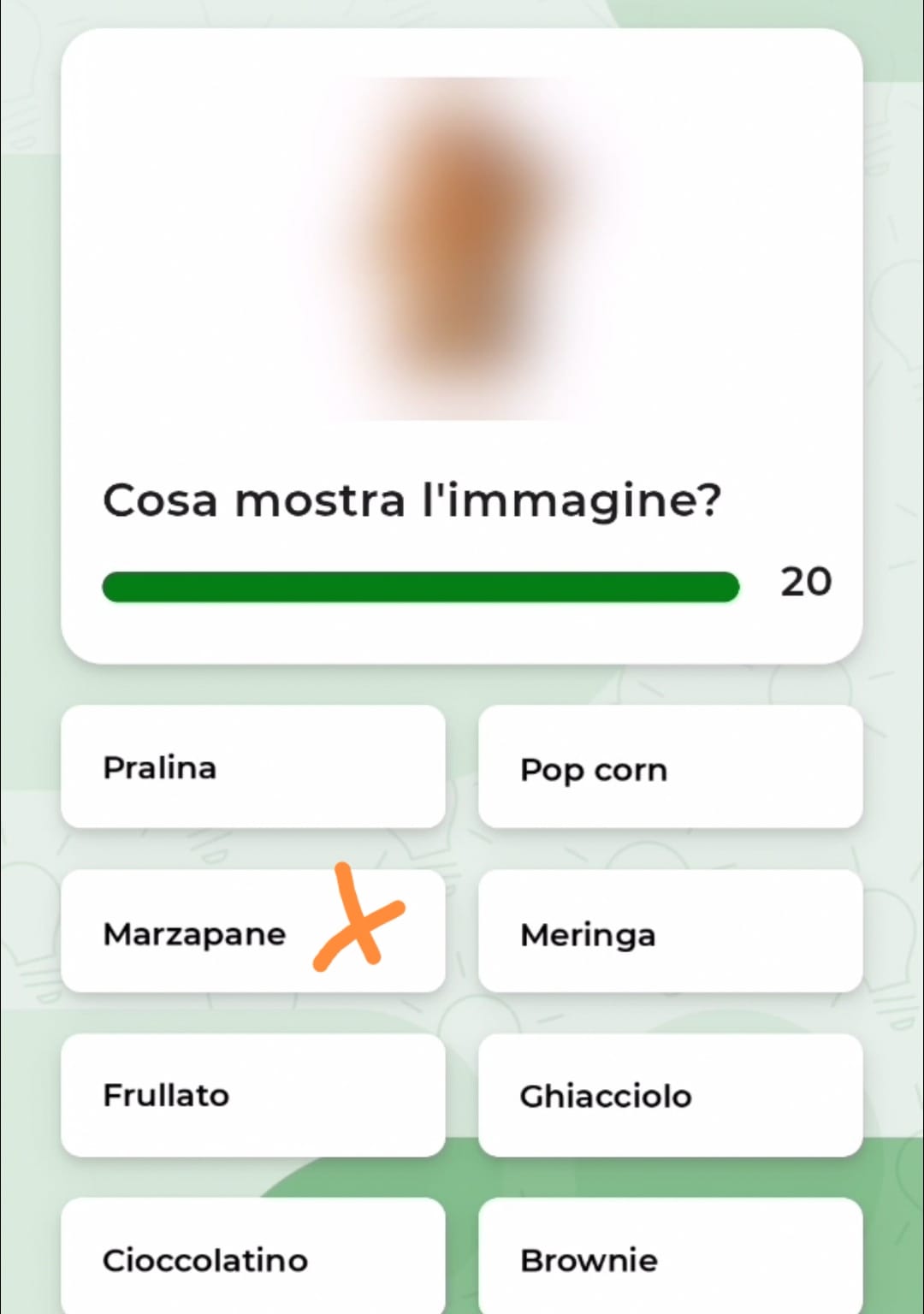Answer Brownie for the image
This screenshot has width=924, height=1314.
670,1259
